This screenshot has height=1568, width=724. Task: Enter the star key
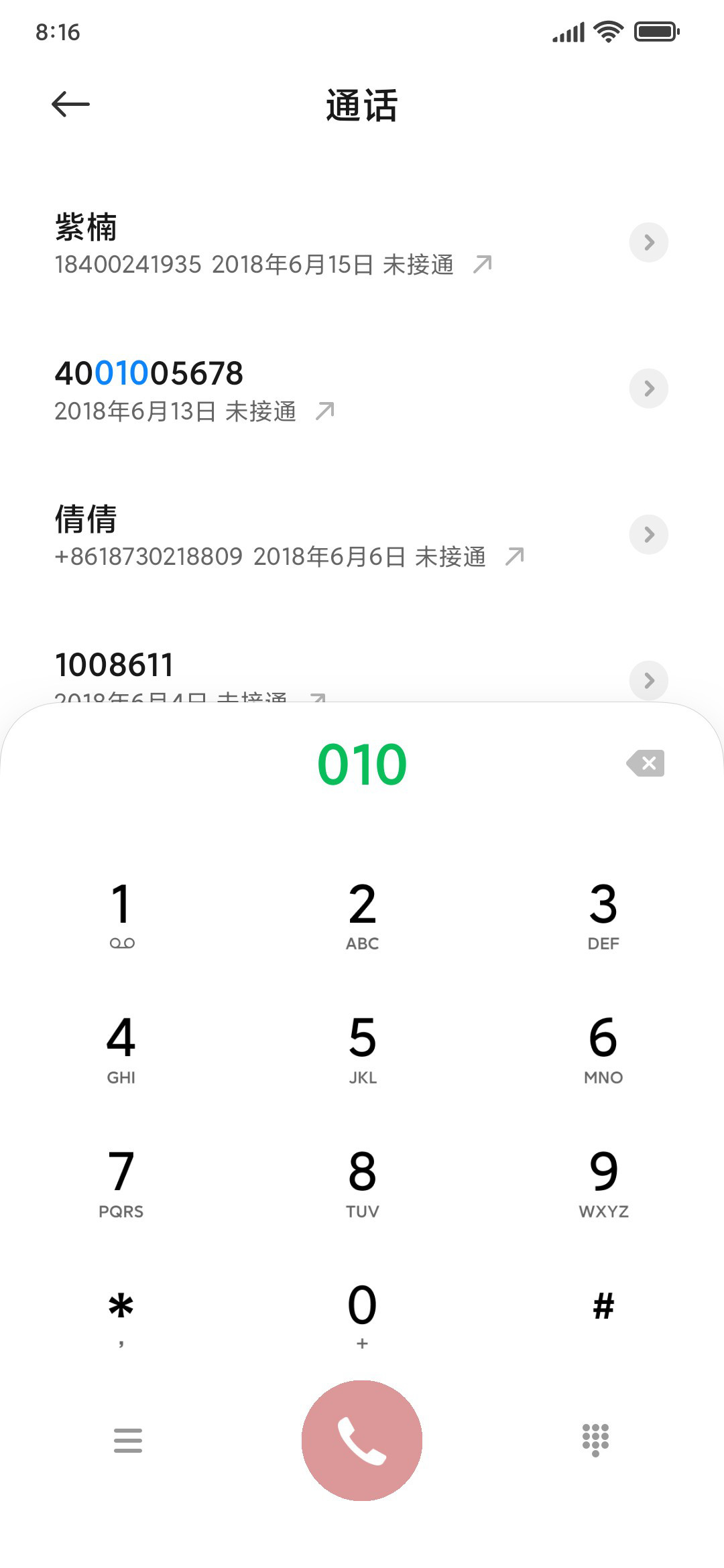(121, 1315)
